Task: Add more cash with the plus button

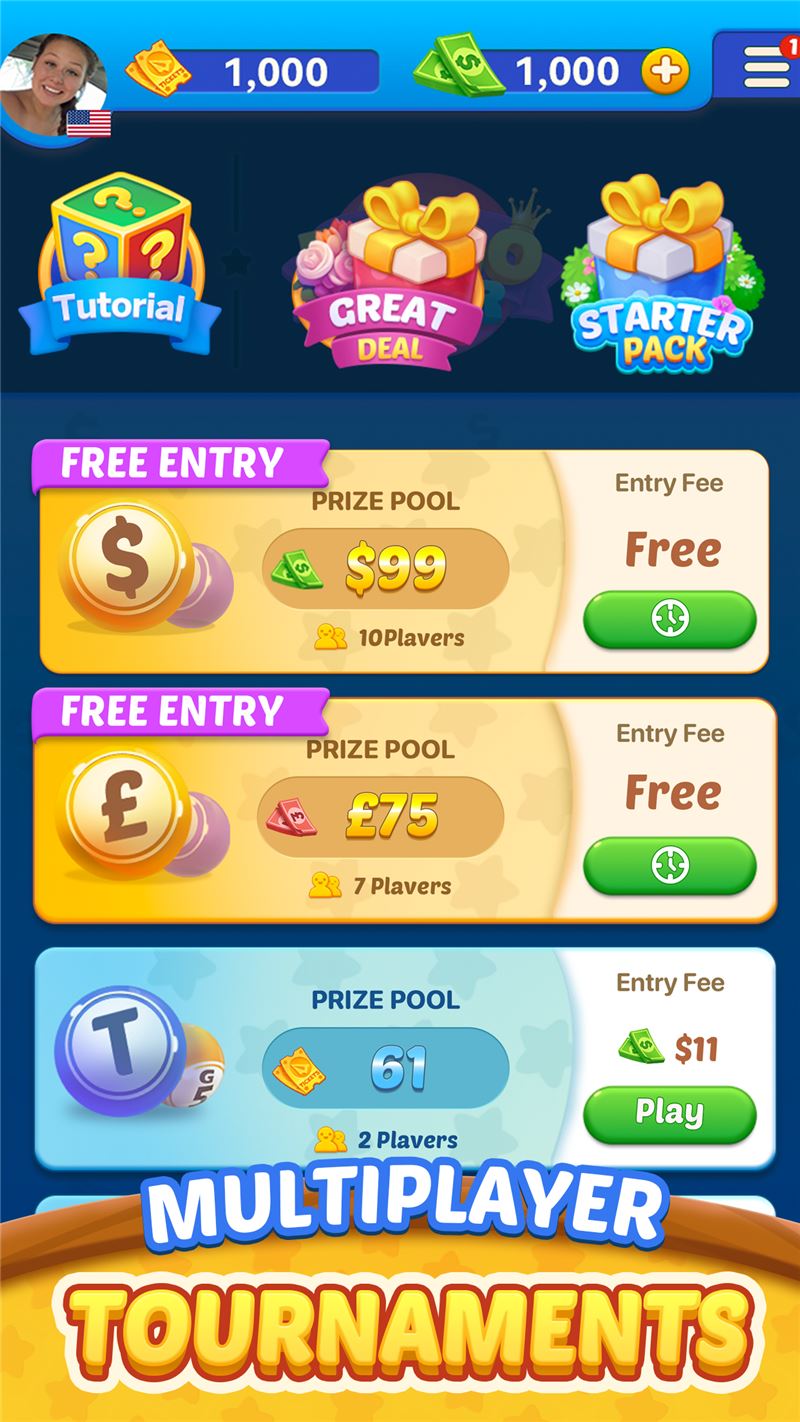Action: tap(665, 71)
